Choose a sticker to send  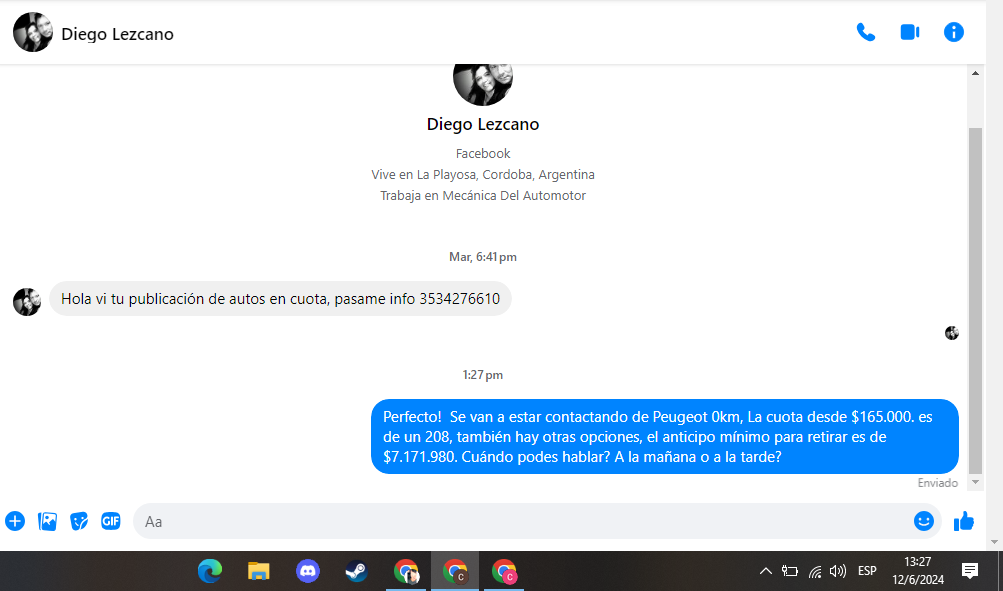pos(79,521)
